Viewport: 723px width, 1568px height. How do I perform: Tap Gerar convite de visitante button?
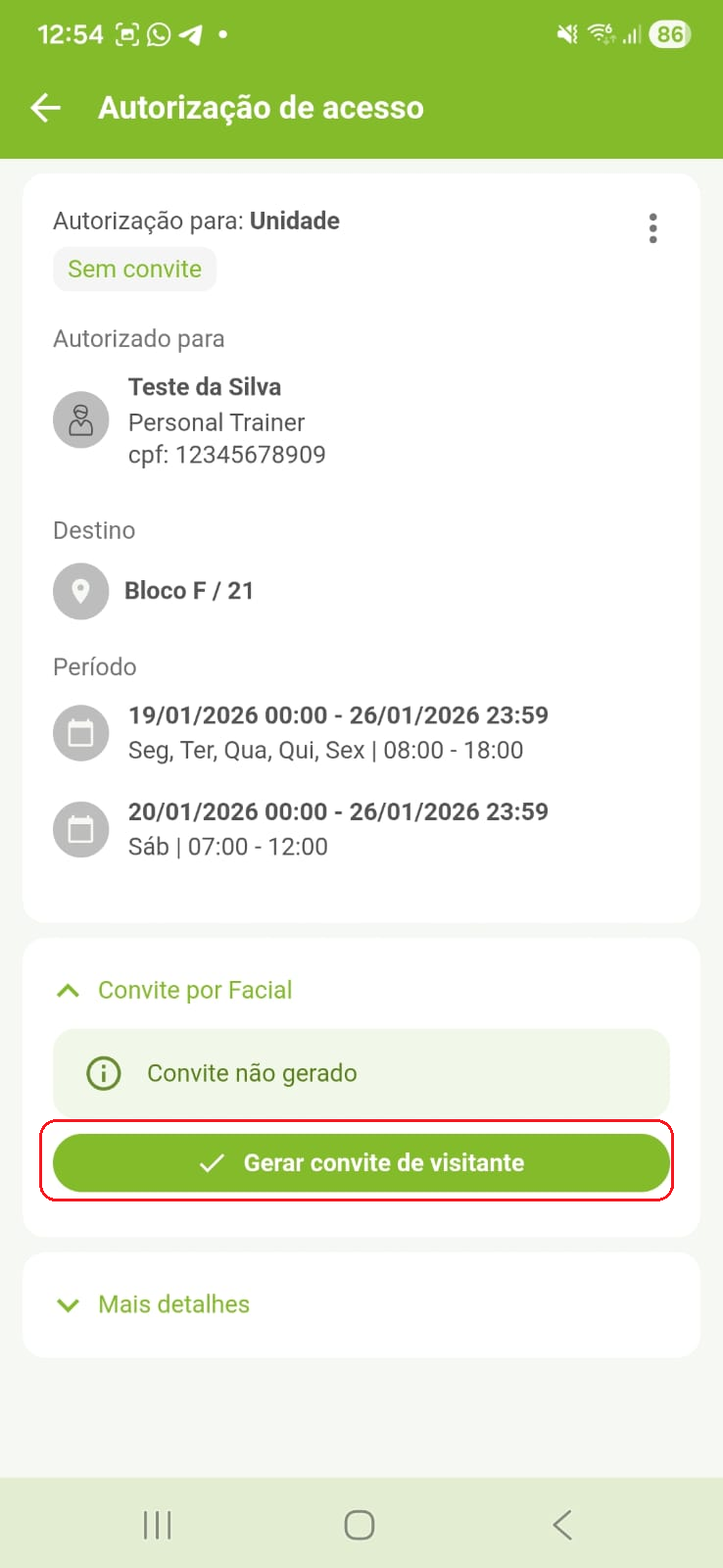(x=361, y=1162)
